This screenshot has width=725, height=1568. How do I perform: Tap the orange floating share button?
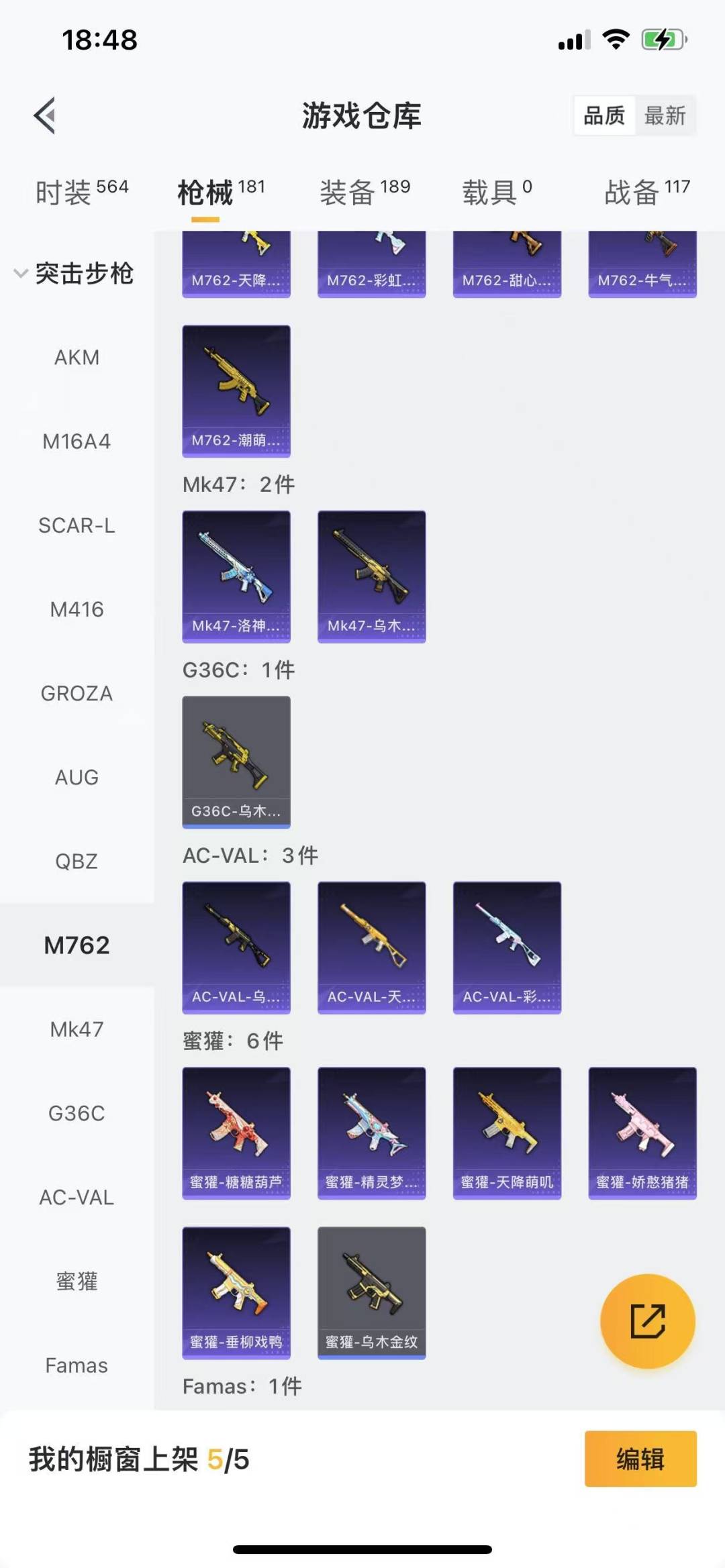point(647,1321)
